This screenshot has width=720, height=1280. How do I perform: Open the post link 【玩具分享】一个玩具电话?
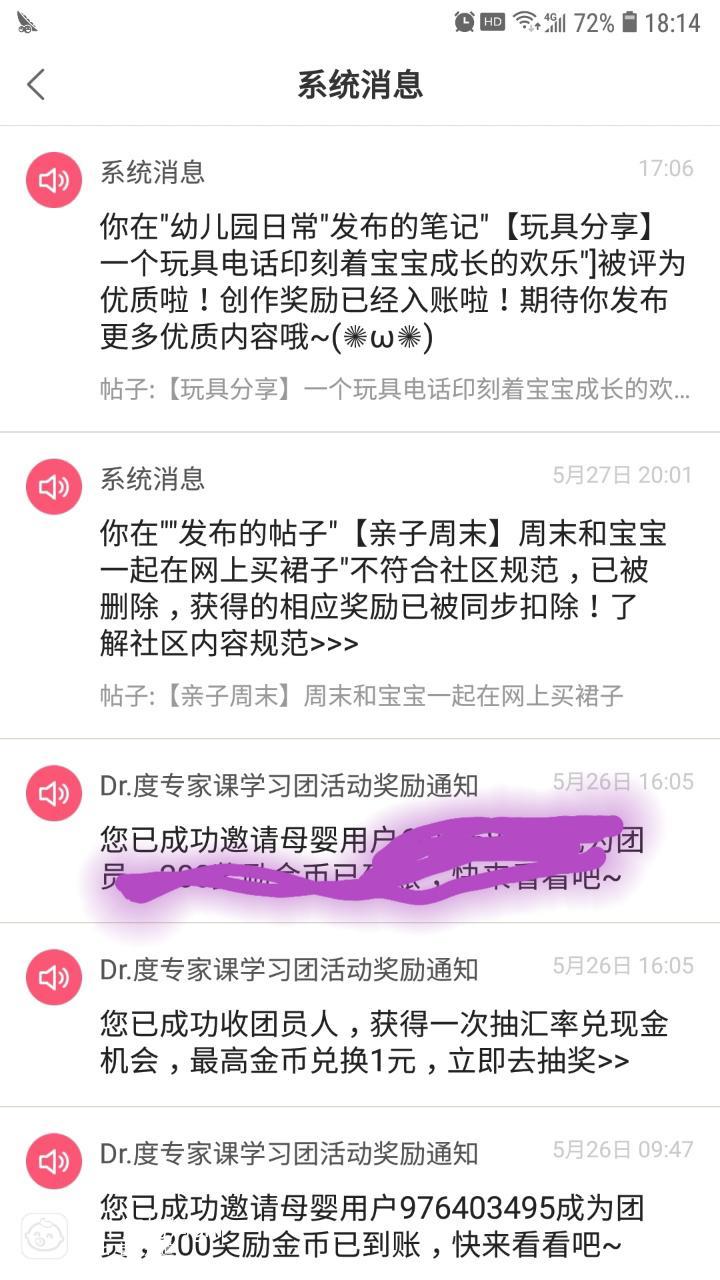pos(395,390)
